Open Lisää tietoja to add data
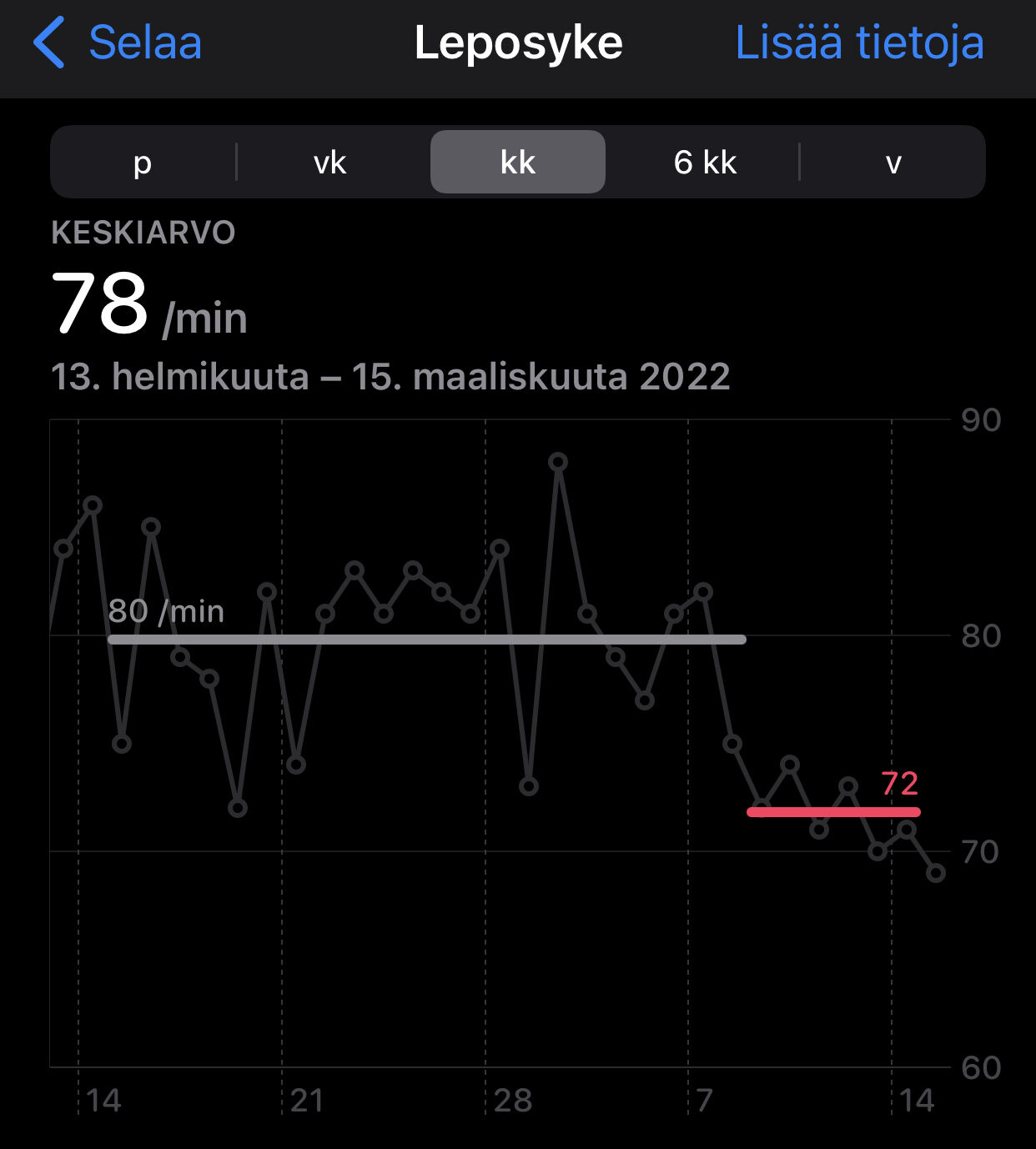The width and height of the screenshot is (1036, 1149). point(858,43)
